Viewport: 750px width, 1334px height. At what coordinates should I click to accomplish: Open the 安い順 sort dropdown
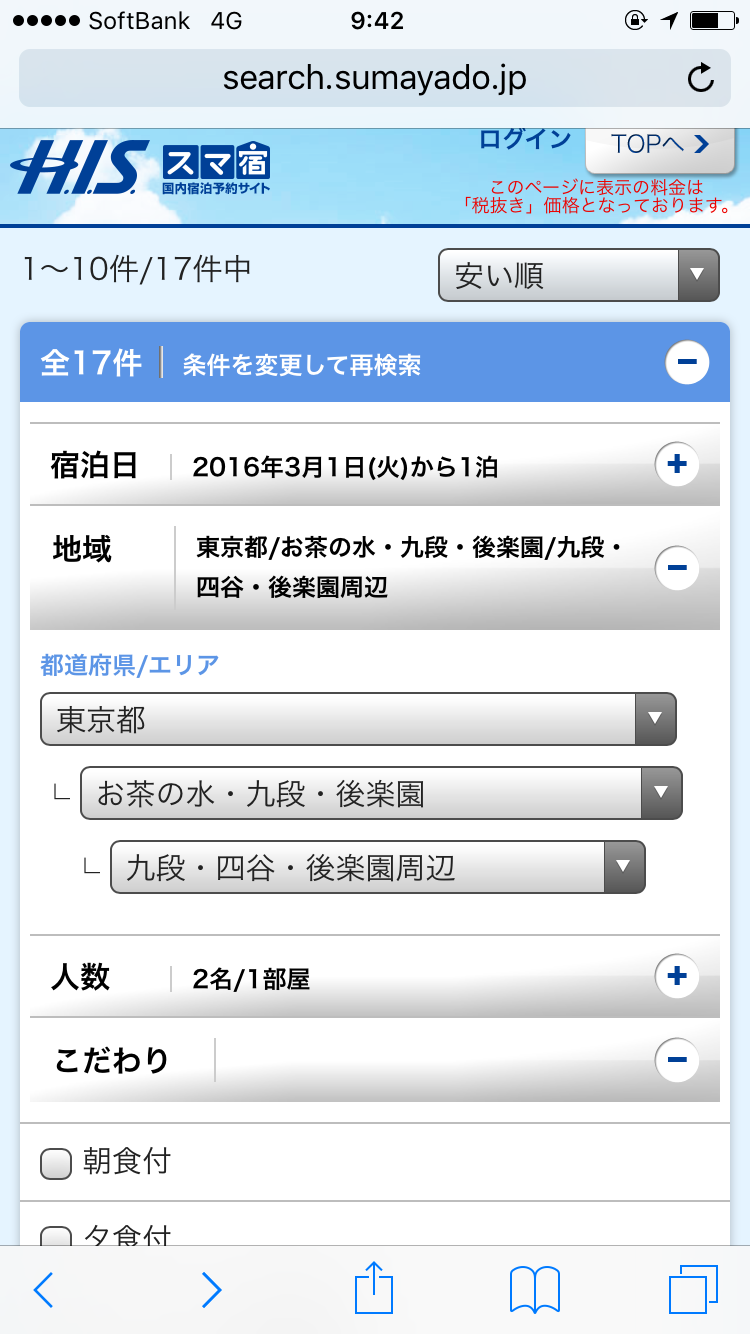pos(579,275)
